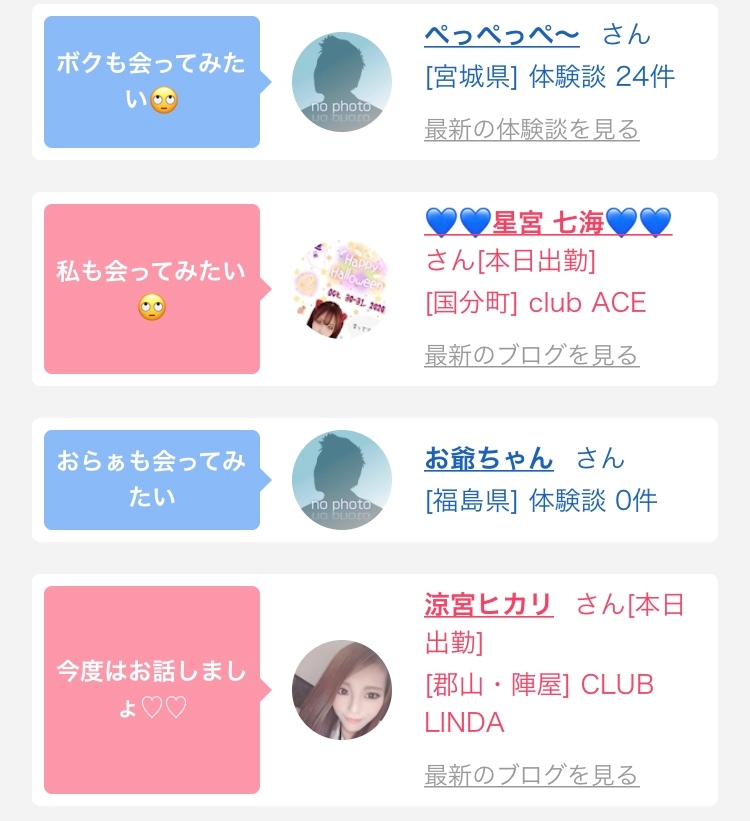
Task: Tap 涼宮ヒカリ's profile photo
Action: [342, 690]
